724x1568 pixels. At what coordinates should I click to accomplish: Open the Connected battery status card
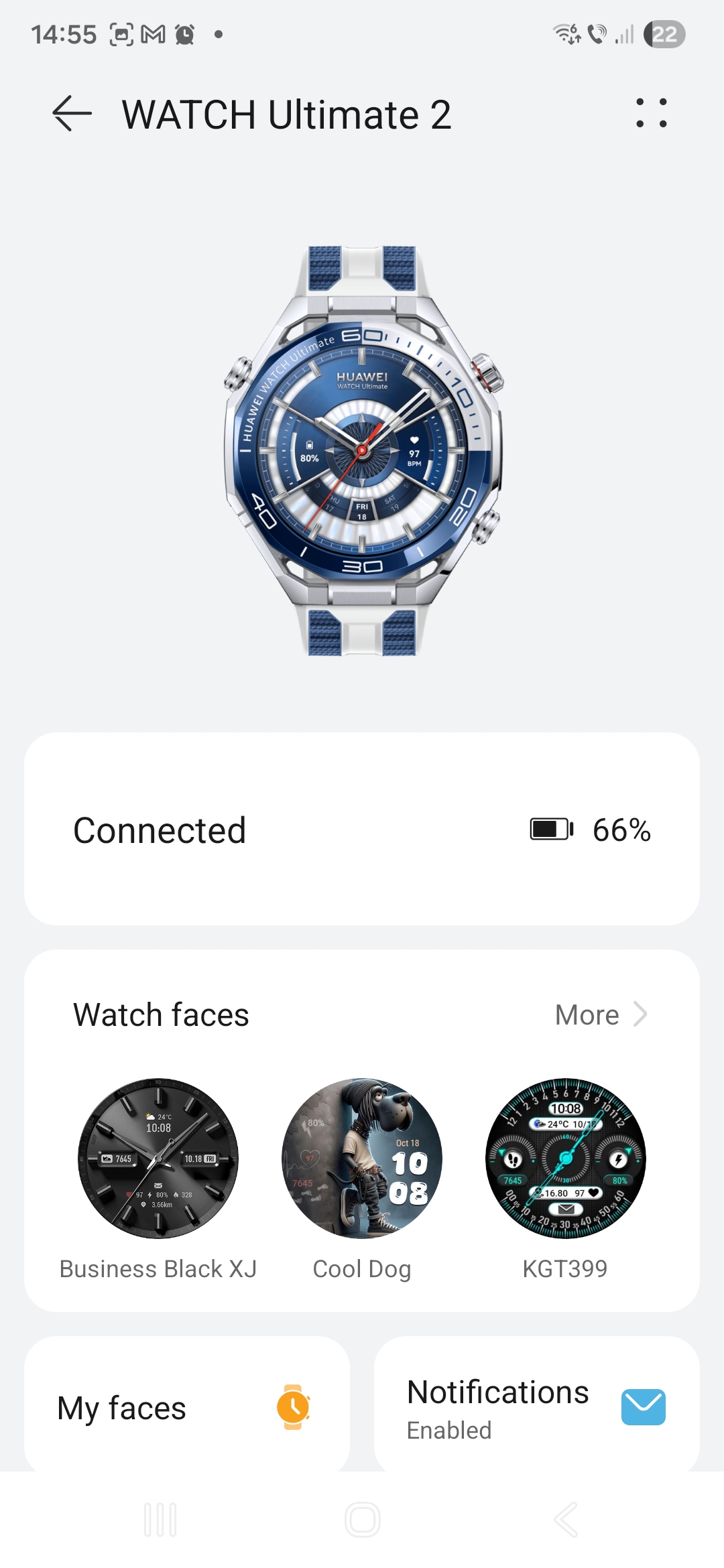point(362,829)
